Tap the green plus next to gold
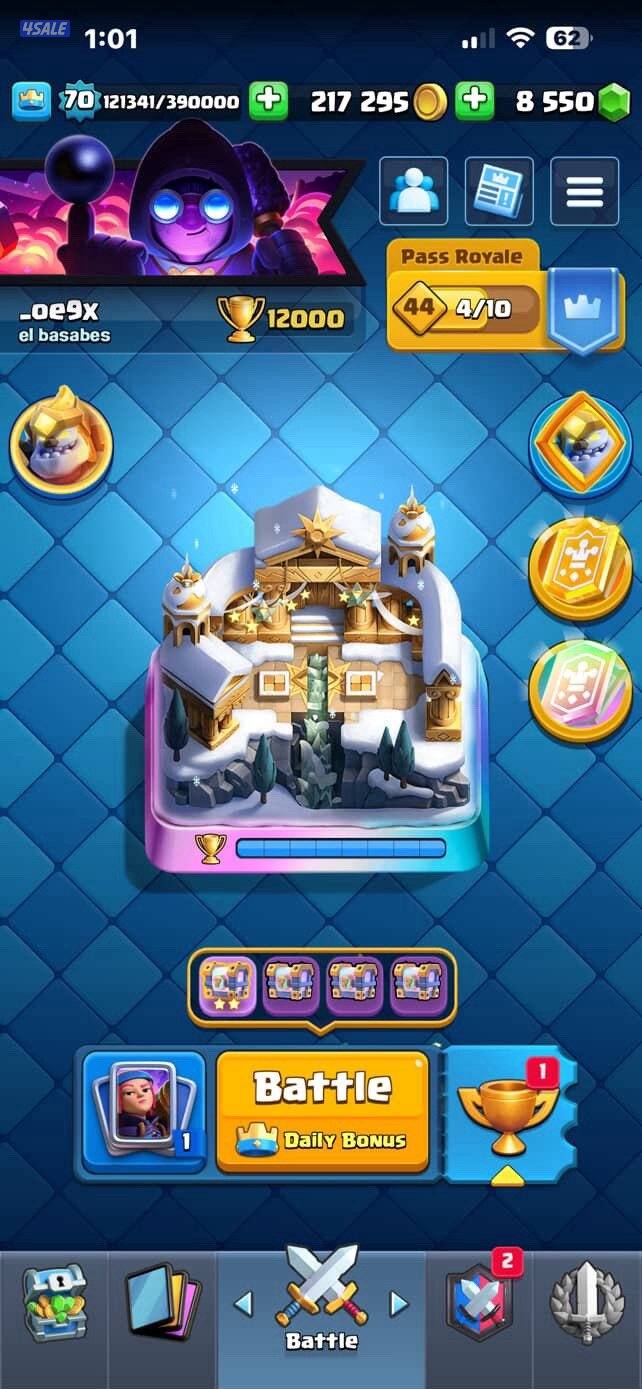642x1389 pixels. coord(267,100)
